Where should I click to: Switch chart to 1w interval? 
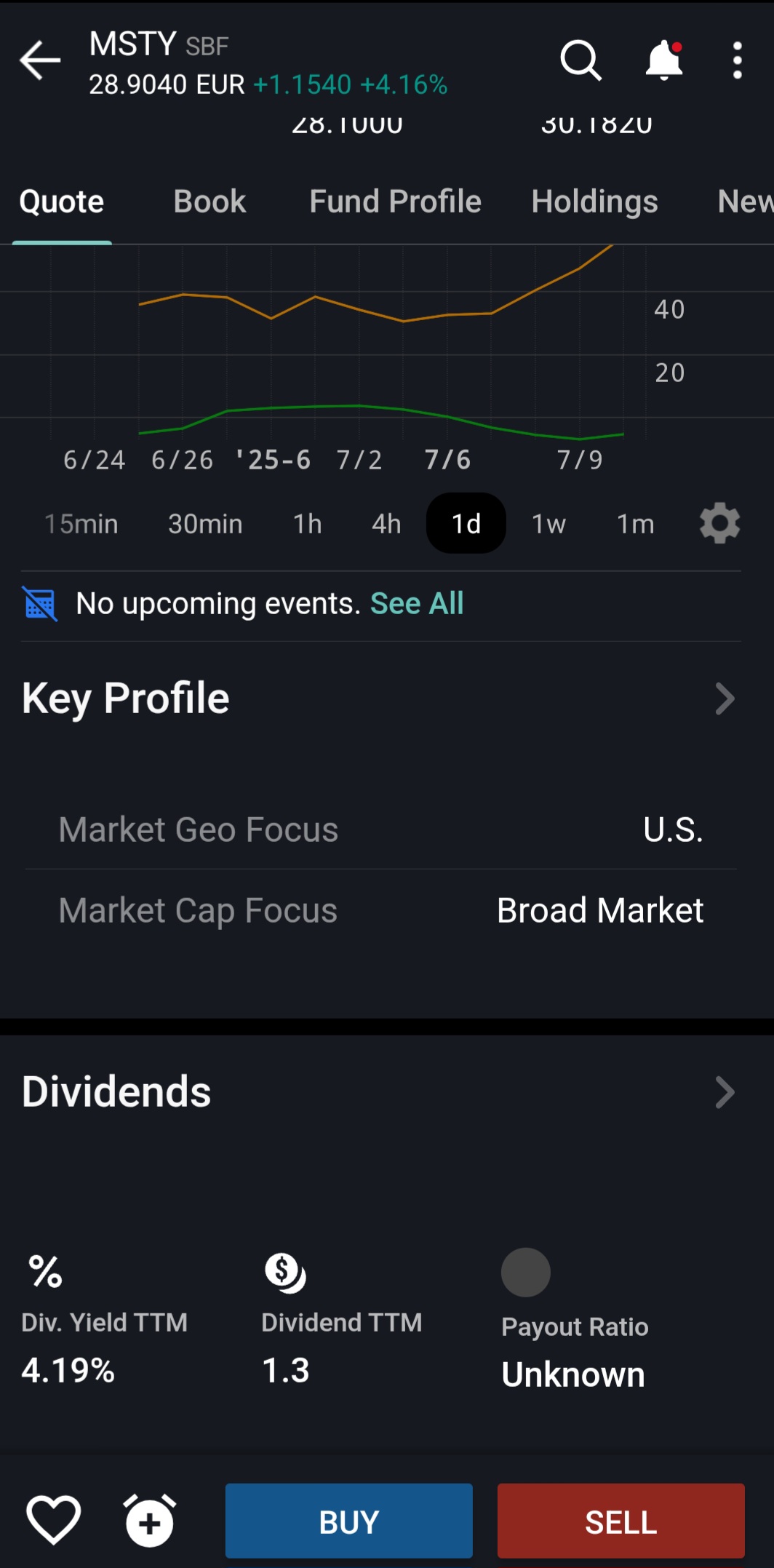point(548,524)
